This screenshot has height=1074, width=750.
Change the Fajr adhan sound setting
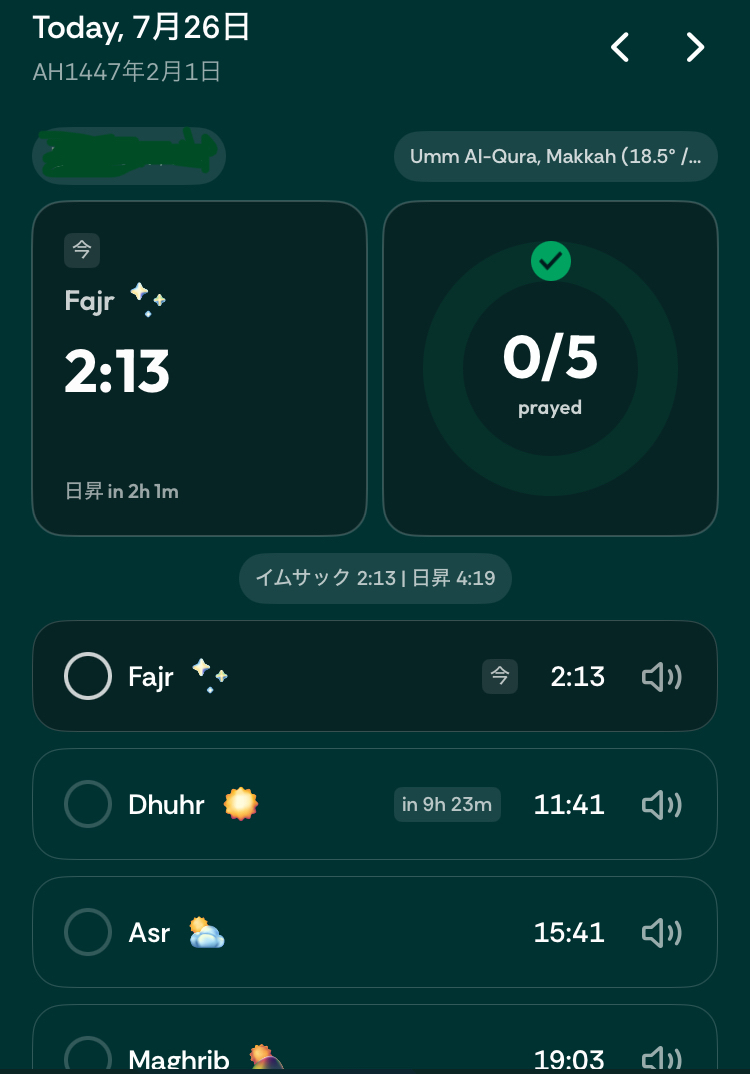(661, 677)
